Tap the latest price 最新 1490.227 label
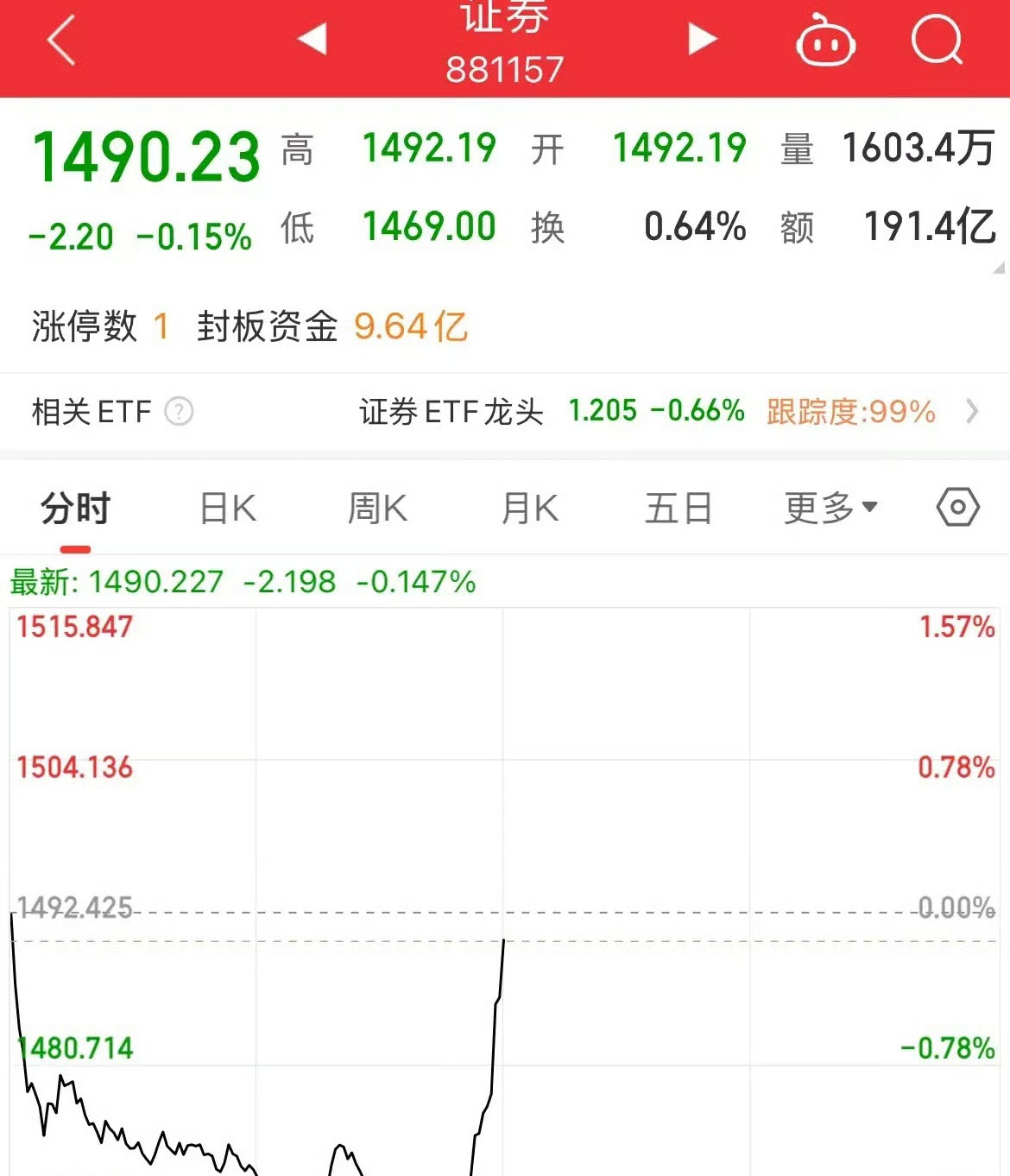The image size is (1010, 1176). click(155, 581)
